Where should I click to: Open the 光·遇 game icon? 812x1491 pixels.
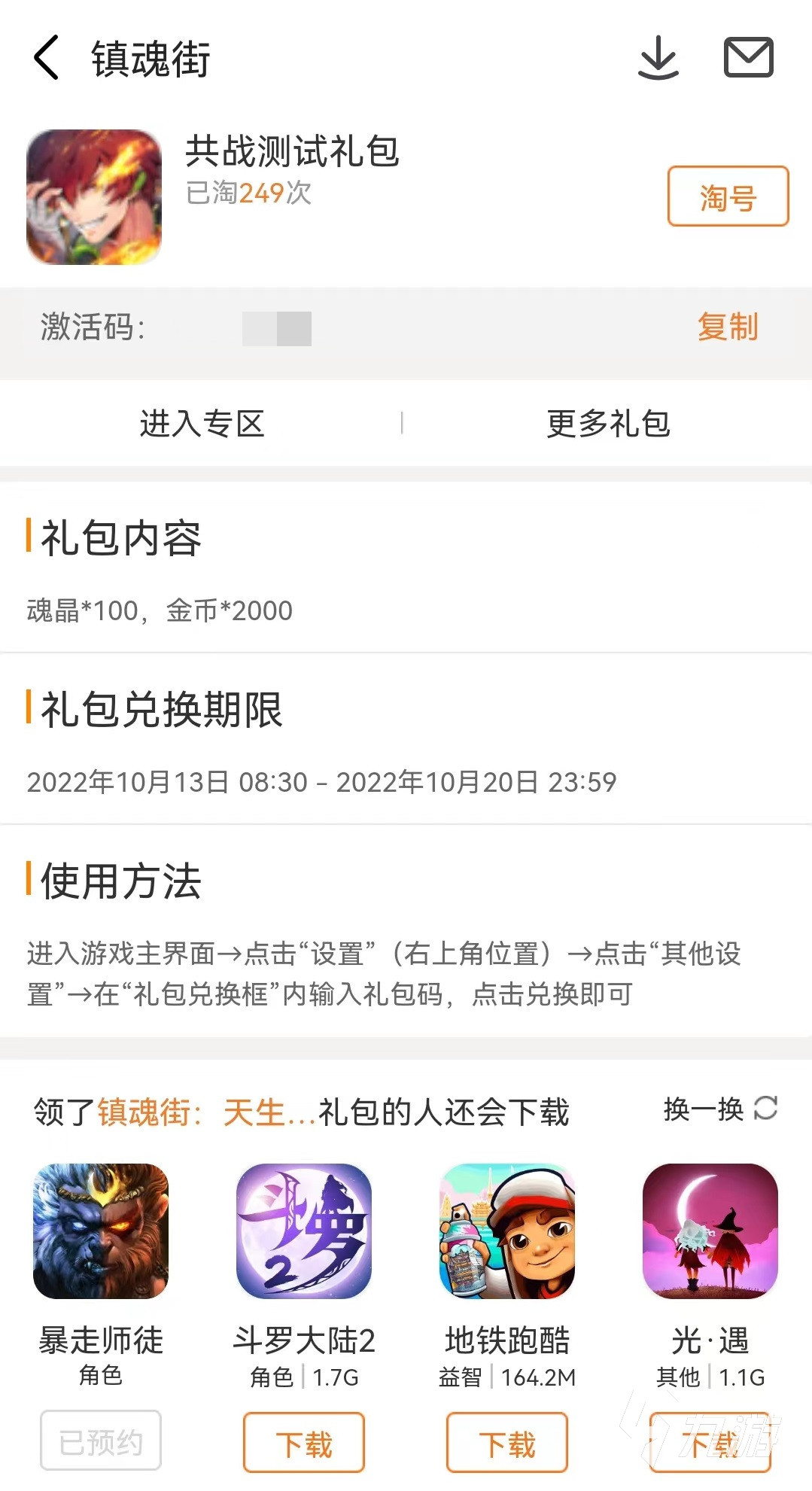tap(710, 1231)
